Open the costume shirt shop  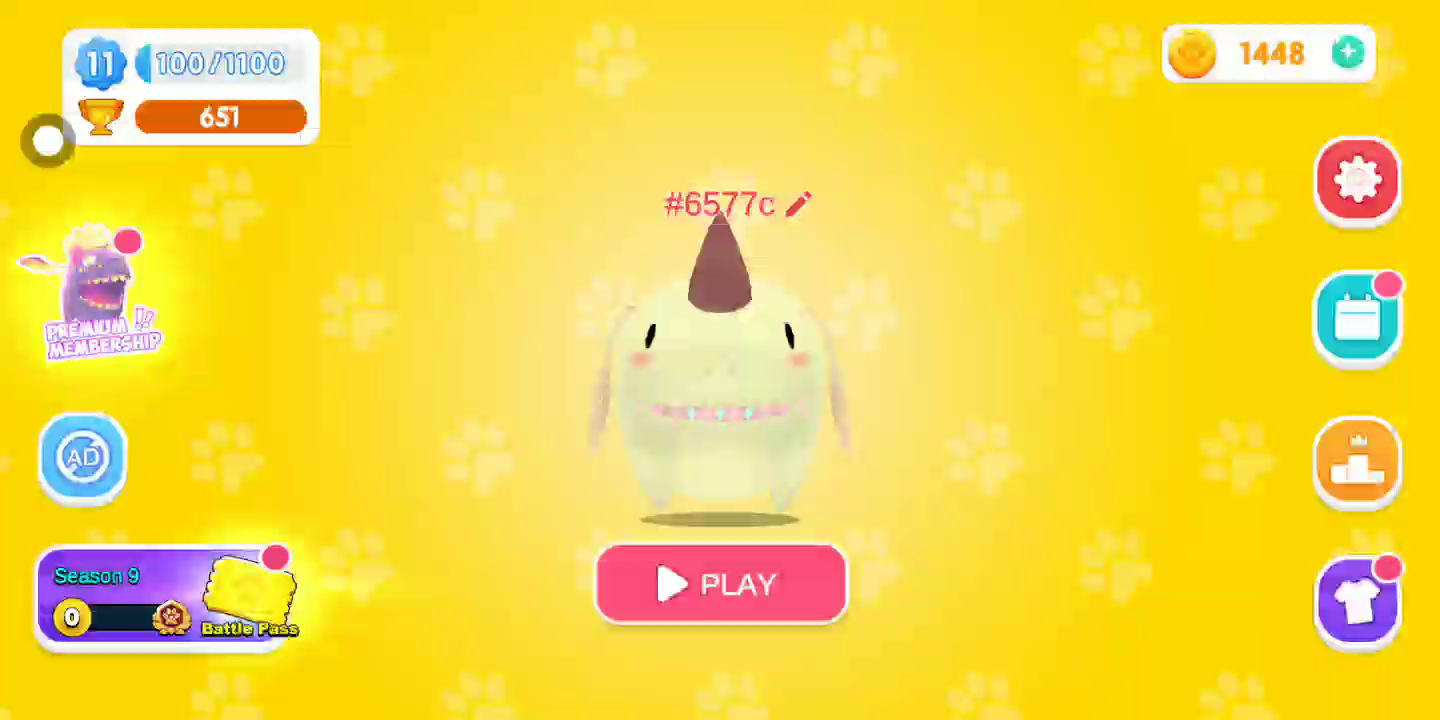(x=1357, y=602)
